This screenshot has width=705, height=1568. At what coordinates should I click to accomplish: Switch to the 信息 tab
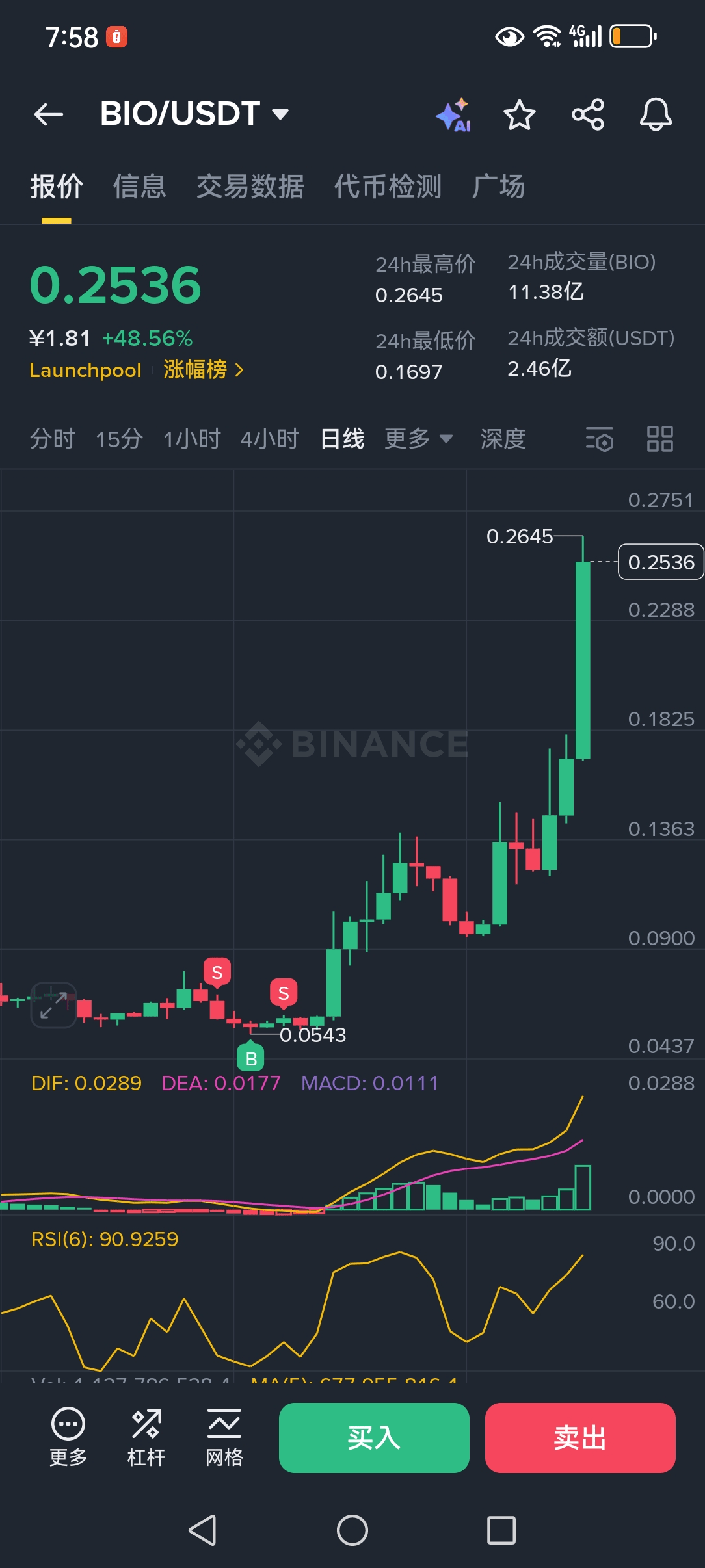pyautogui.click(x=139, y=187)
